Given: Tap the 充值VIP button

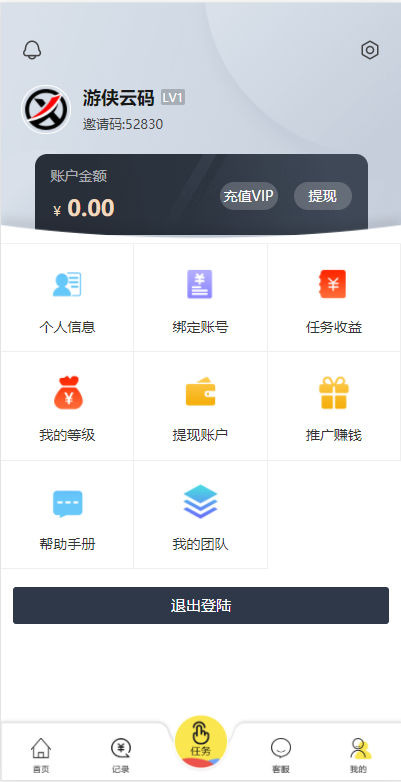Looking at the screenshot, I should [x=249, y=196].
